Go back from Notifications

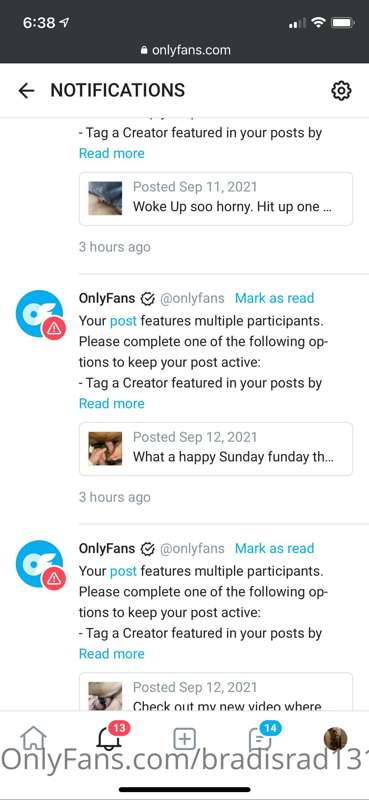pyautogui.click(x=26, y=91)
